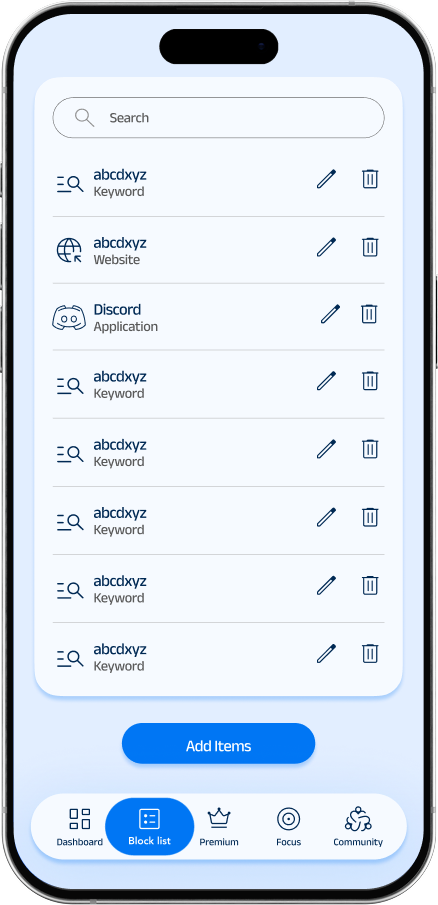Delete the abcdxyz Website entry
This screenshot has width=438, height=905.
pos(370,247)
